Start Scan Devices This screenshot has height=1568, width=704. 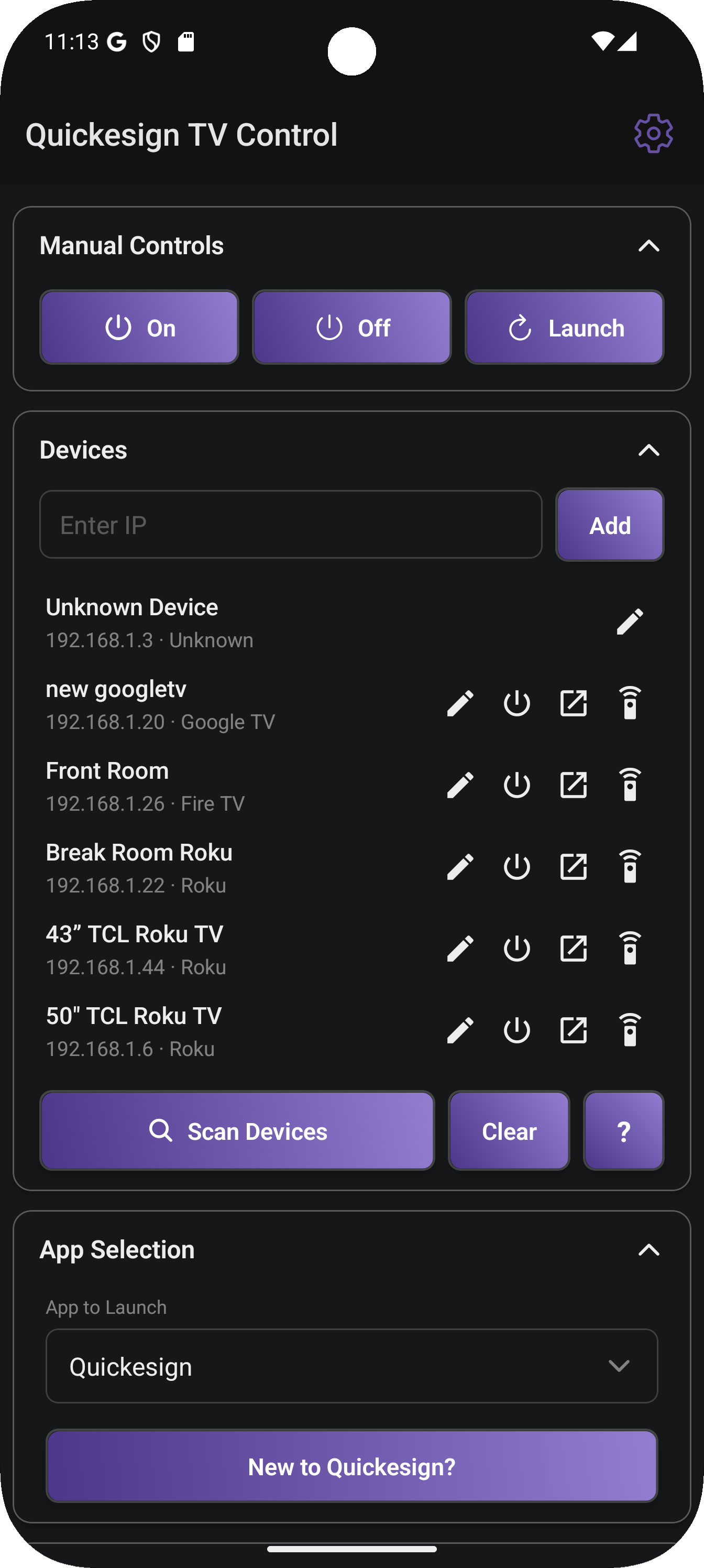coord(237,1131)
